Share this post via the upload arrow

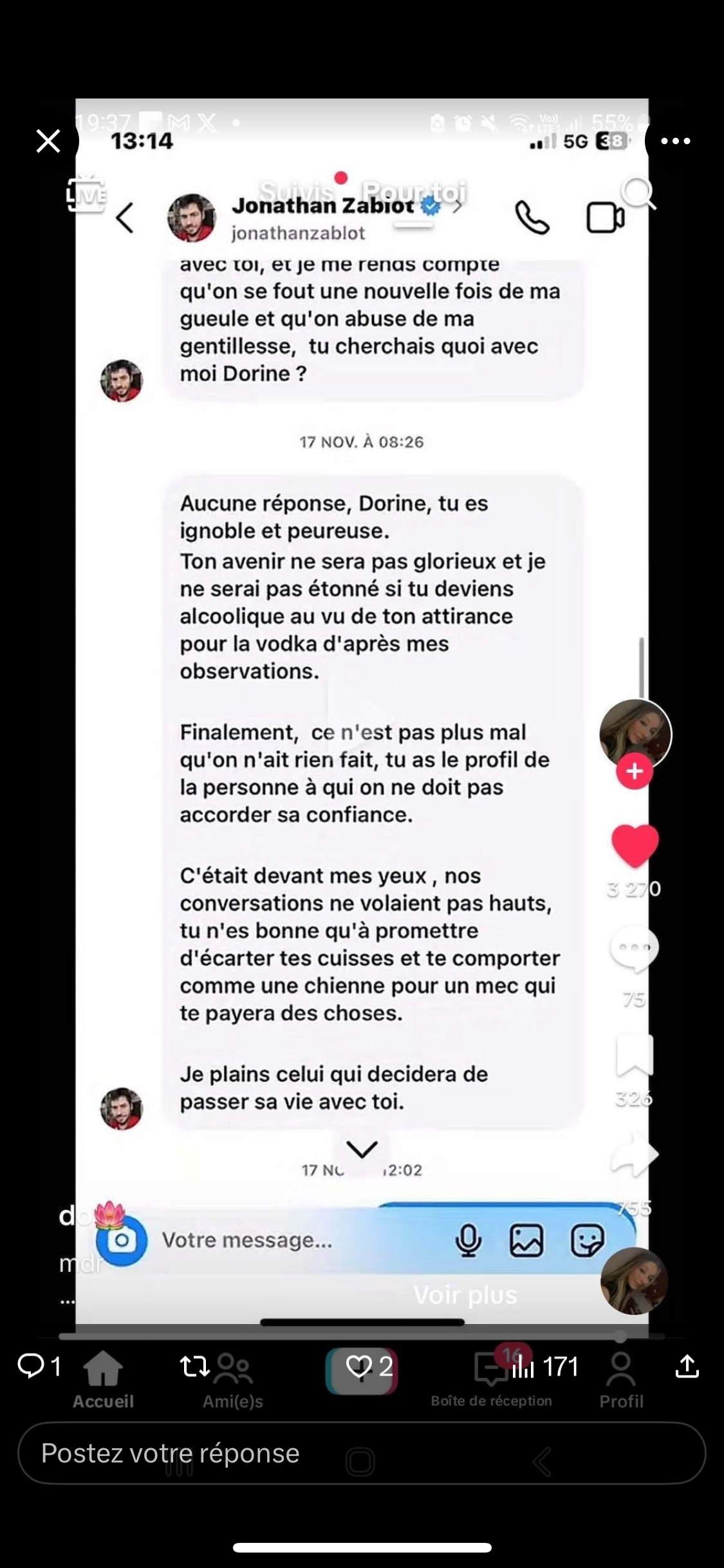687,1366
